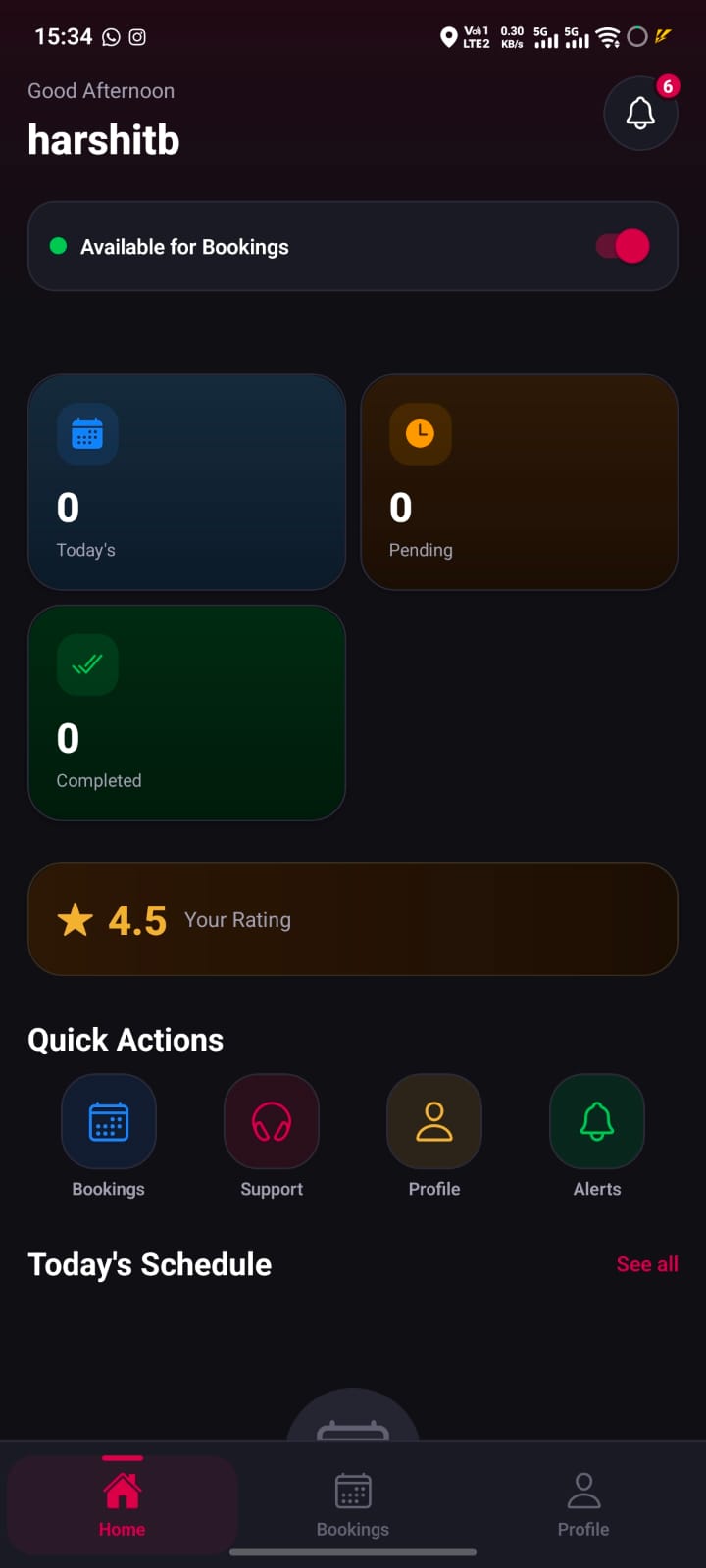The height and width of the screenshot is (1568, 706).
Task: See all of Today's Schedule
Action: tap(647, 1264)
